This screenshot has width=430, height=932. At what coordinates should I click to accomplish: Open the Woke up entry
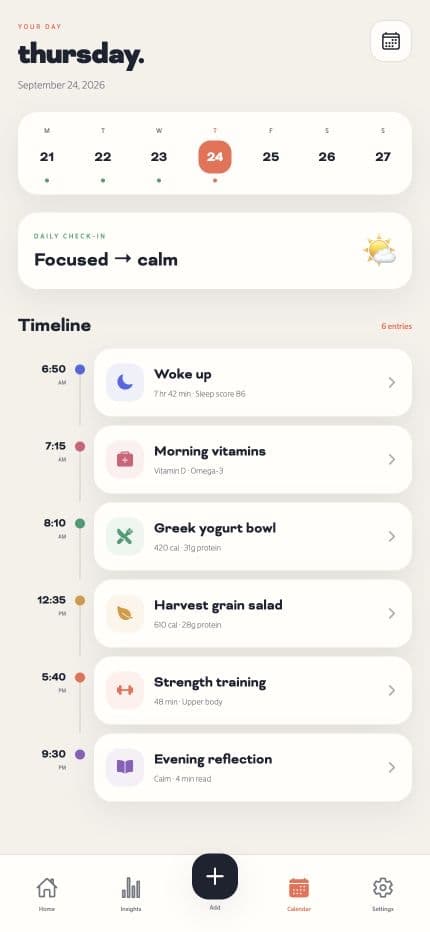click(x=253, y=382)
